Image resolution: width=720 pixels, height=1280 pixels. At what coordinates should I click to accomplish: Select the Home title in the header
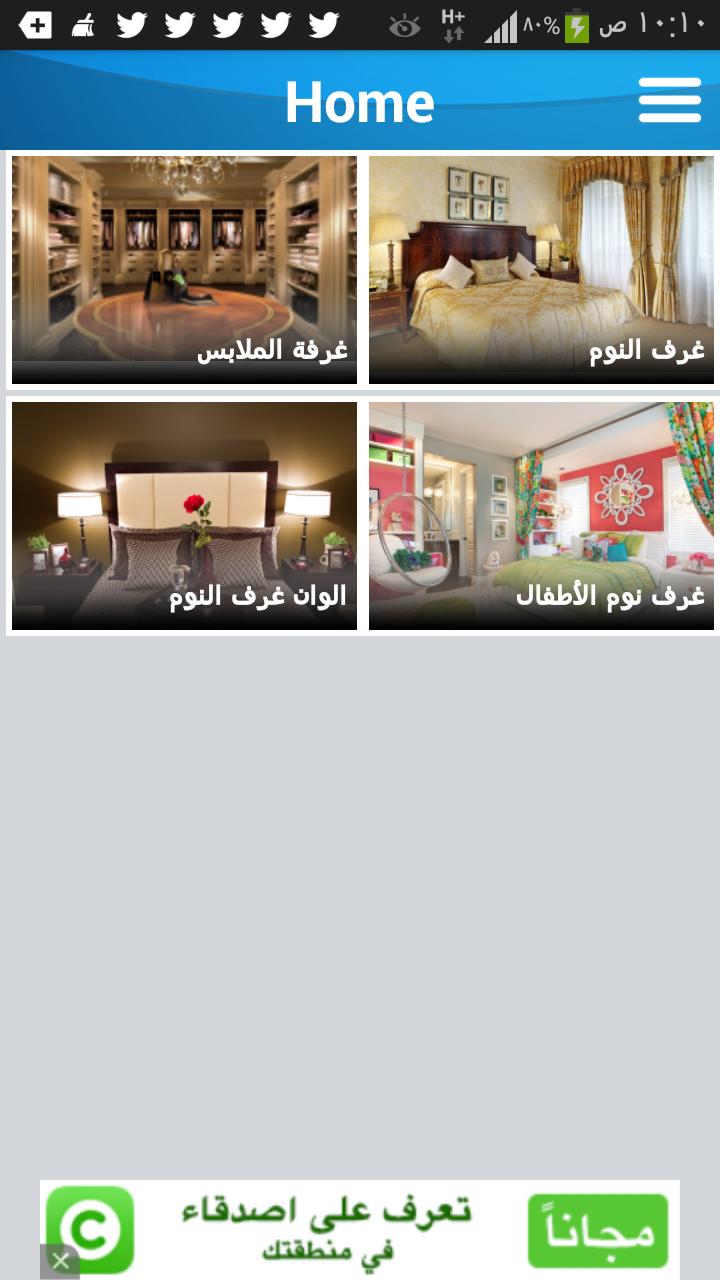click(360, 99)
